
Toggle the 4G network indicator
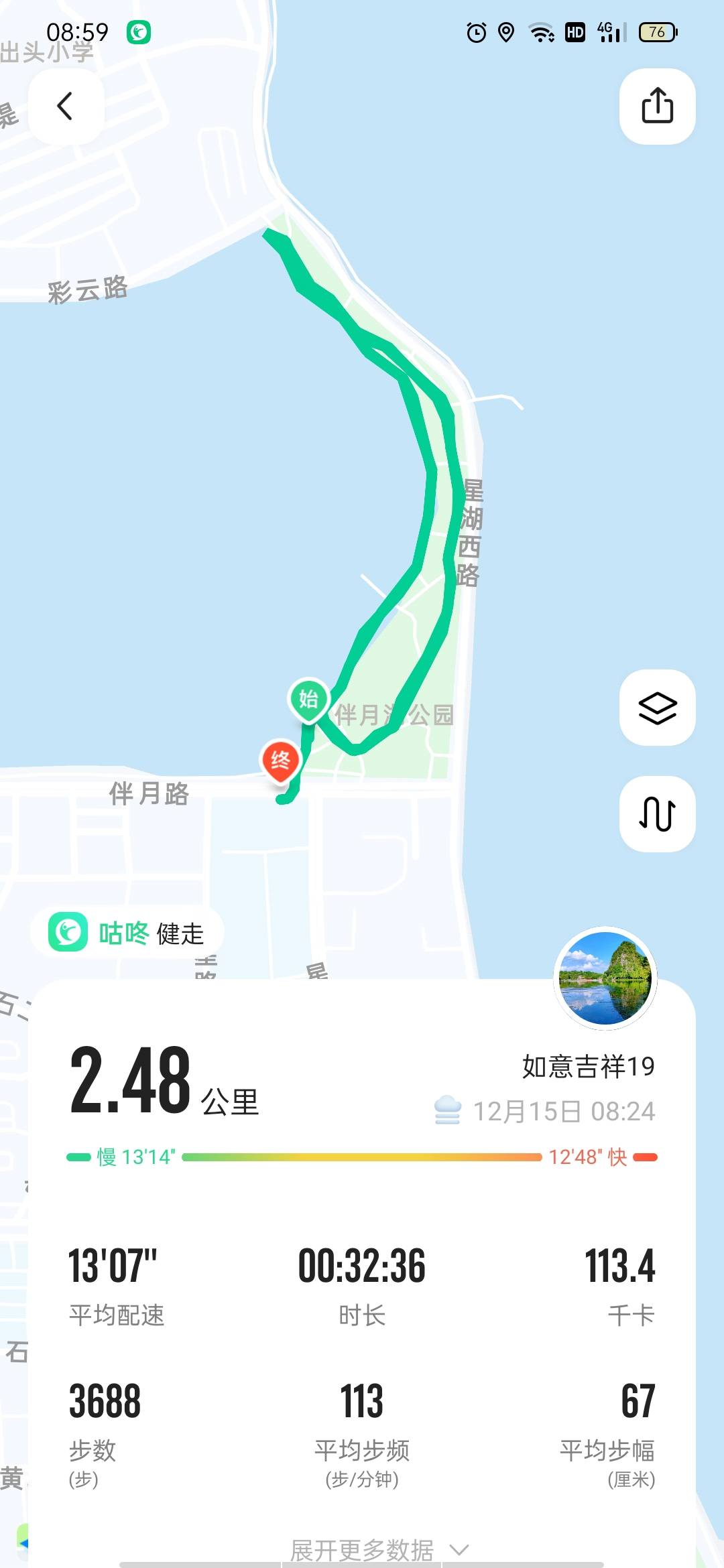tap(606, 31)
